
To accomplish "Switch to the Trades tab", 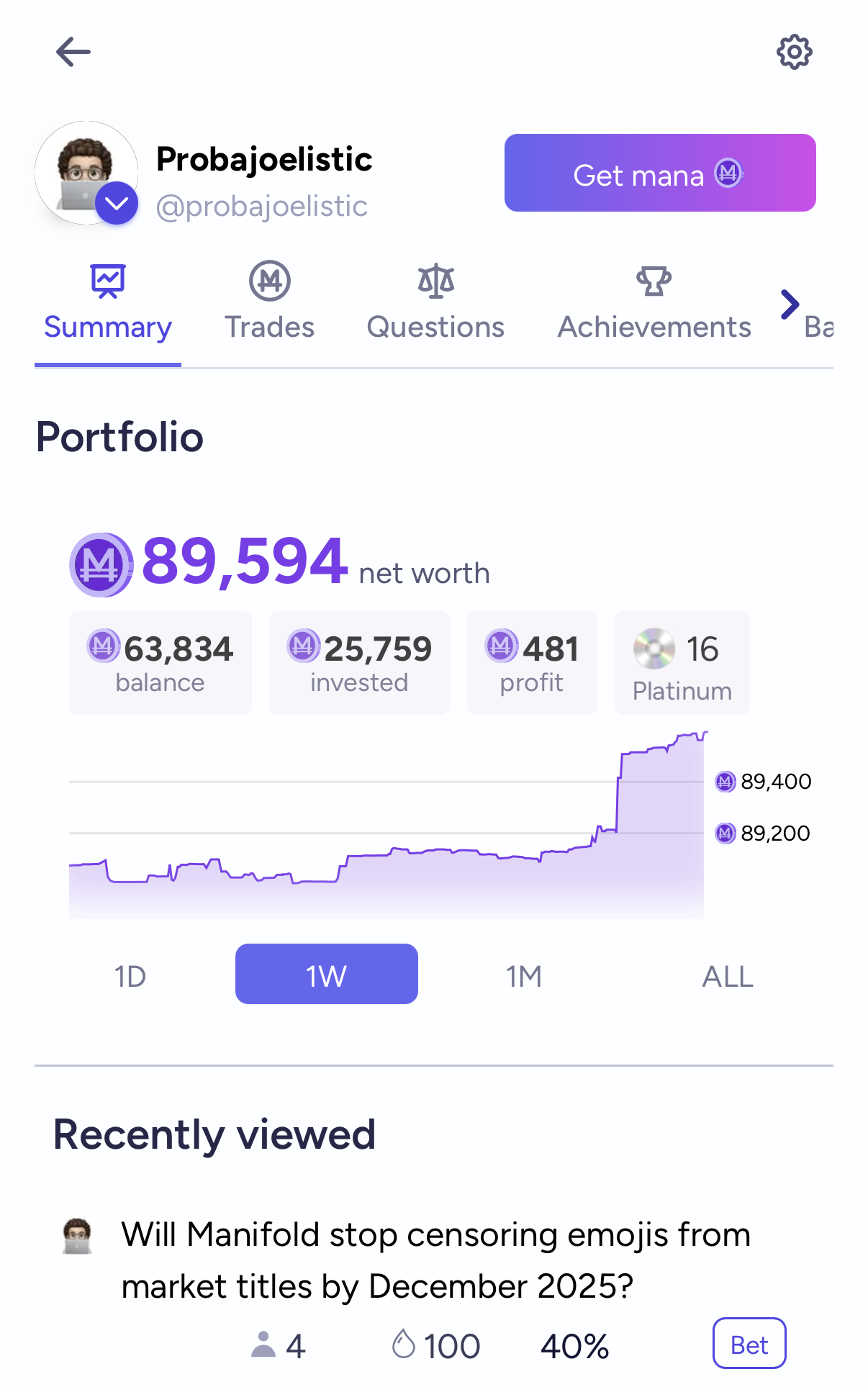I will [269, 302].
